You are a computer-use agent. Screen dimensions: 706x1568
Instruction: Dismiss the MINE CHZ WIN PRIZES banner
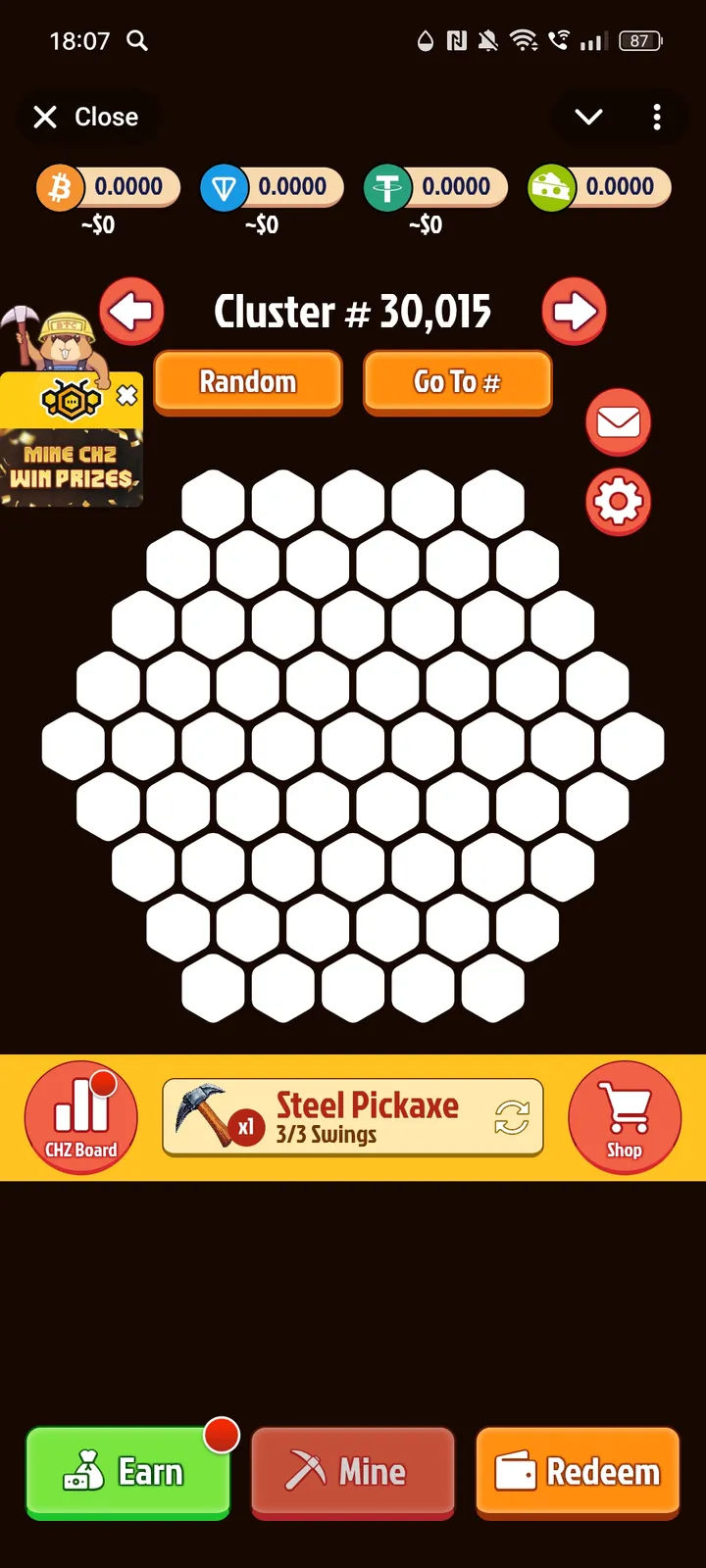pos(126,396)
